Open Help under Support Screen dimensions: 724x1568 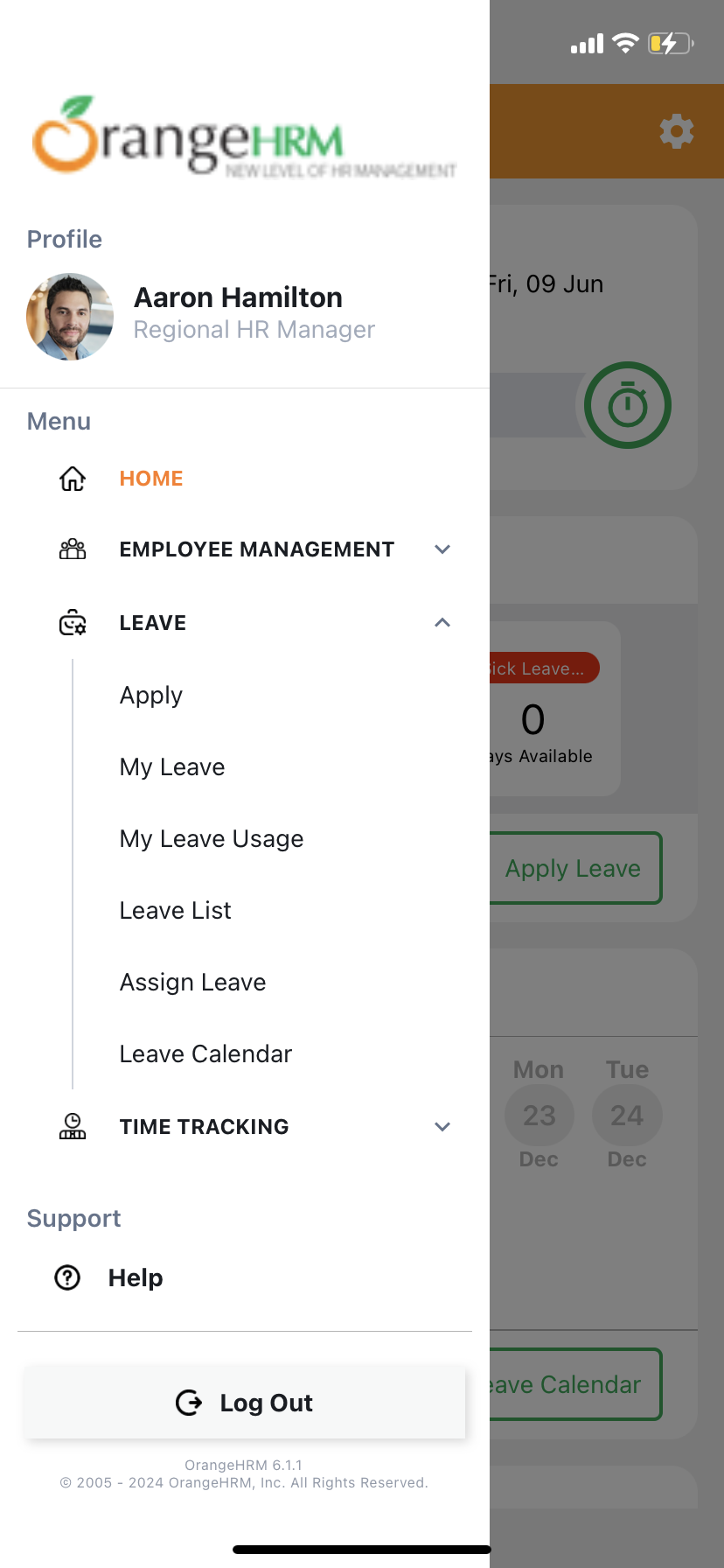[x=135, y=1278]
